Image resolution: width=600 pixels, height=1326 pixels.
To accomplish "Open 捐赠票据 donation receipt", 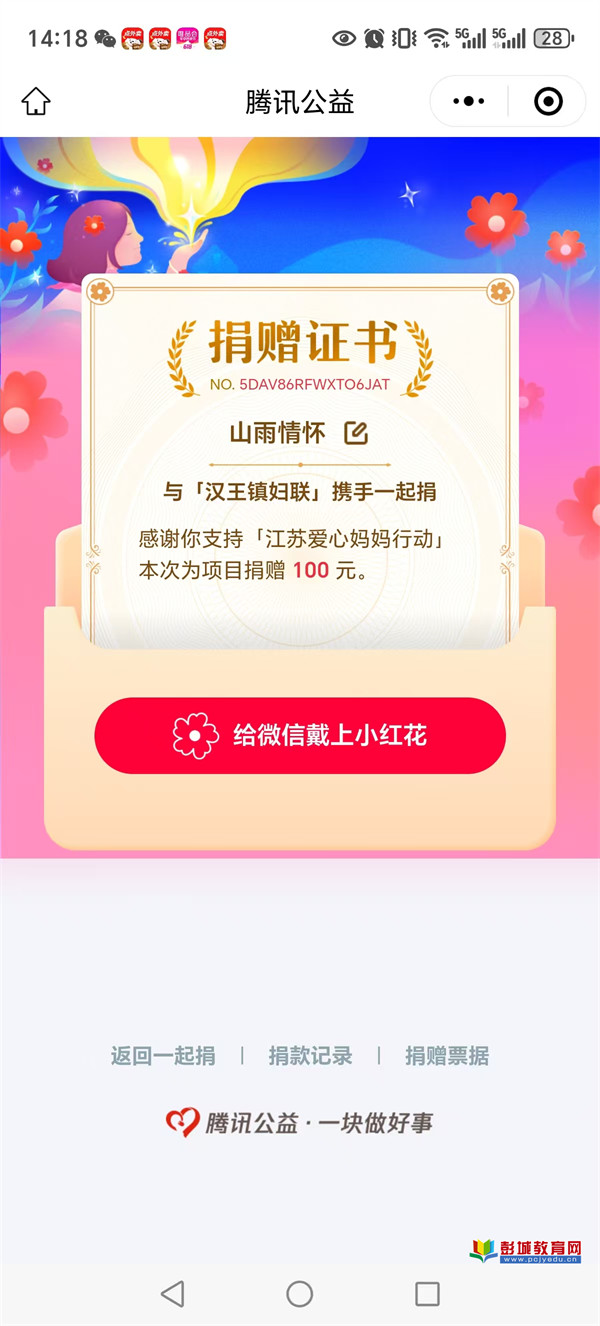I will (x=447, y=1056).
